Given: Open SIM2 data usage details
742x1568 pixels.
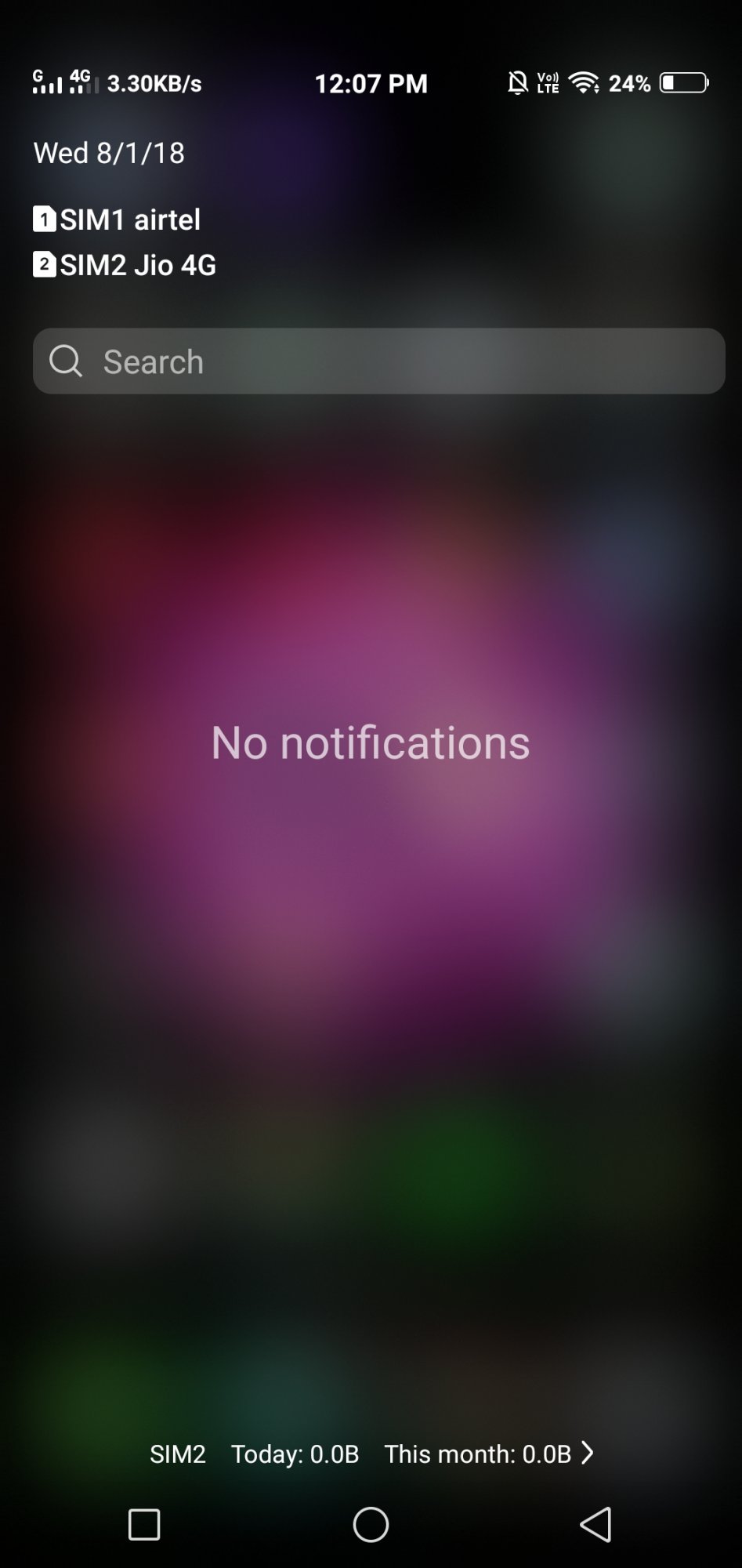Looking at the screenshot, I should coord(371,1454).
